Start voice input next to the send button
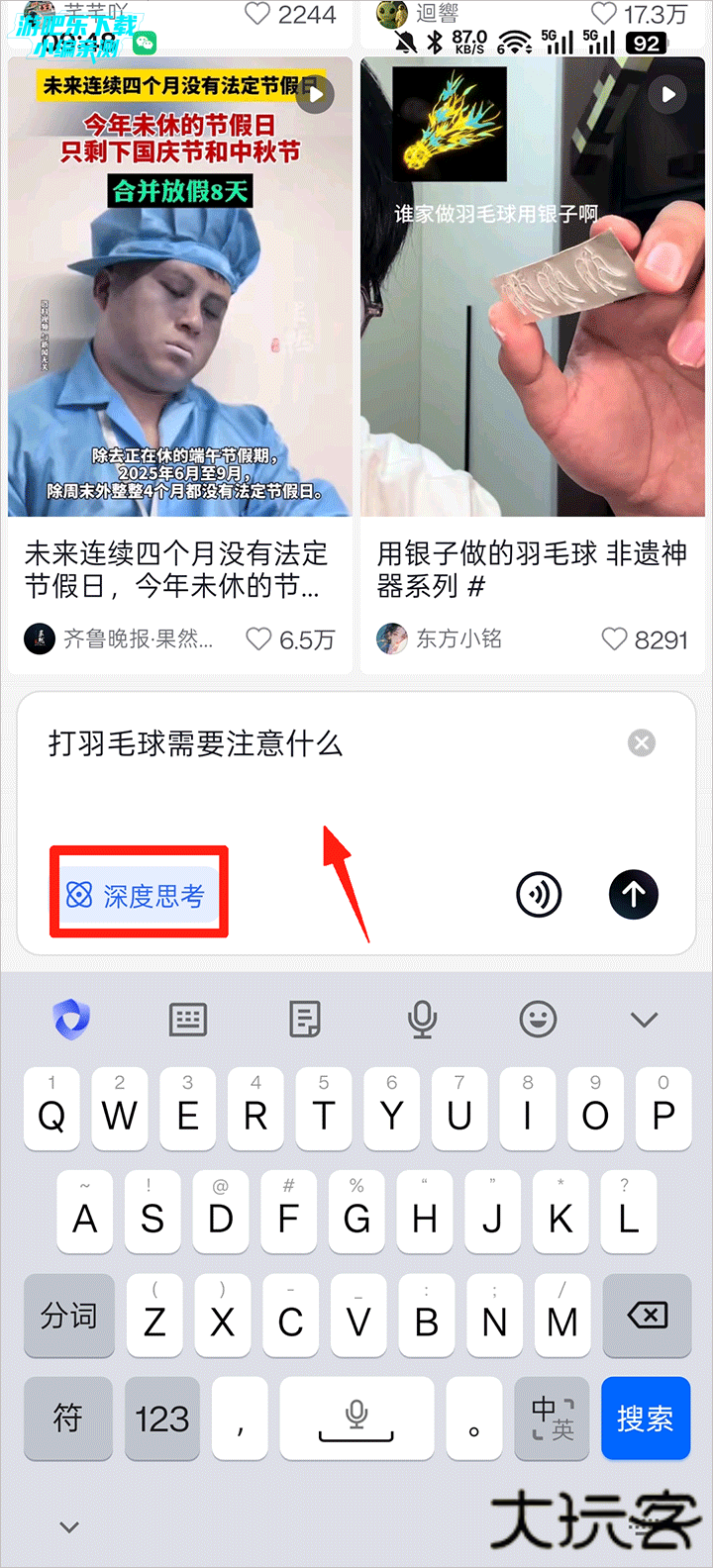 point(539,895)
